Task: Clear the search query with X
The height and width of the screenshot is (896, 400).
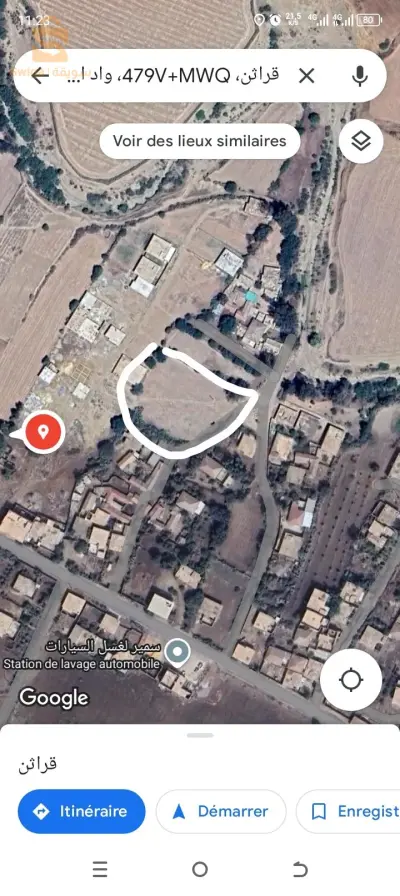Action: [307, 75]
